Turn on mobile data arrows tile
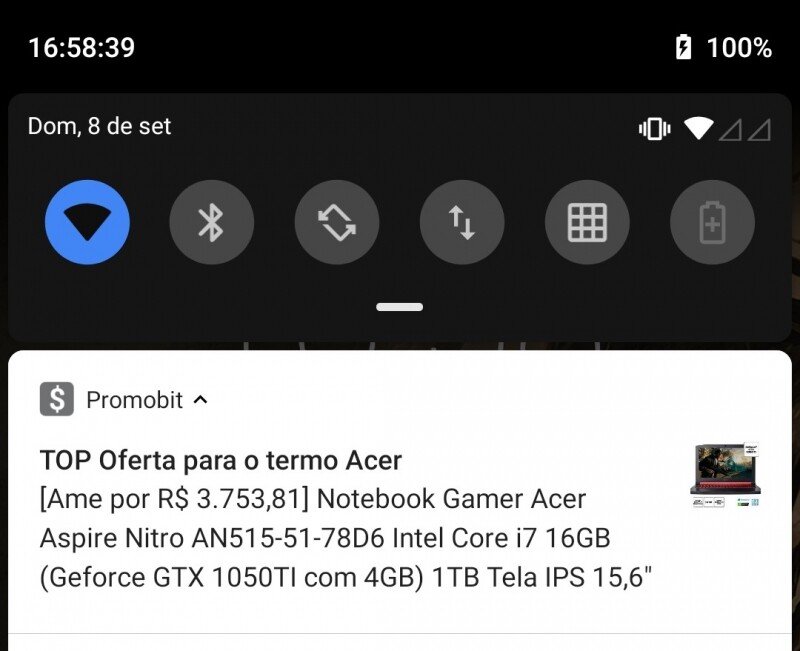 click(x=462, y=222)
